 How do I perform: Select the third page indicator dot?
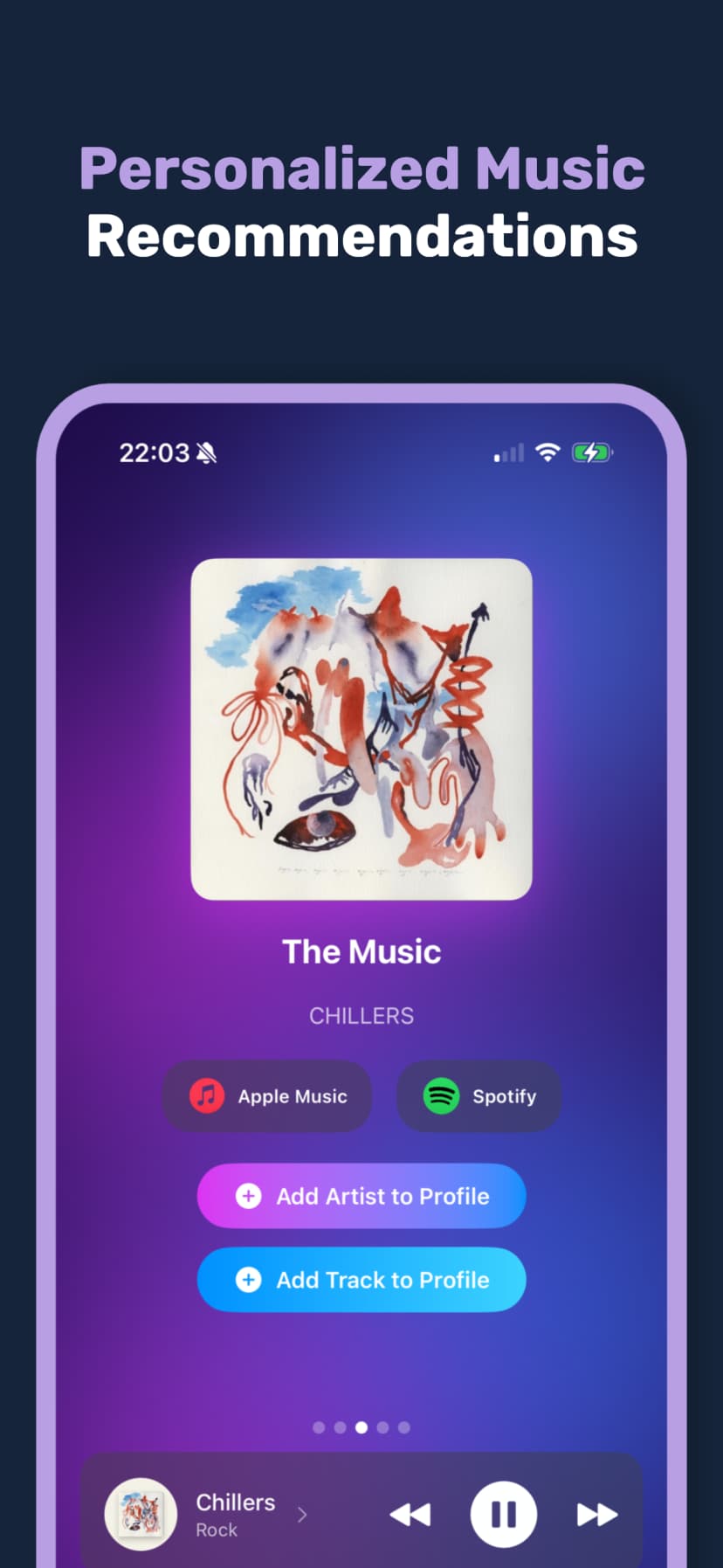361,1426
